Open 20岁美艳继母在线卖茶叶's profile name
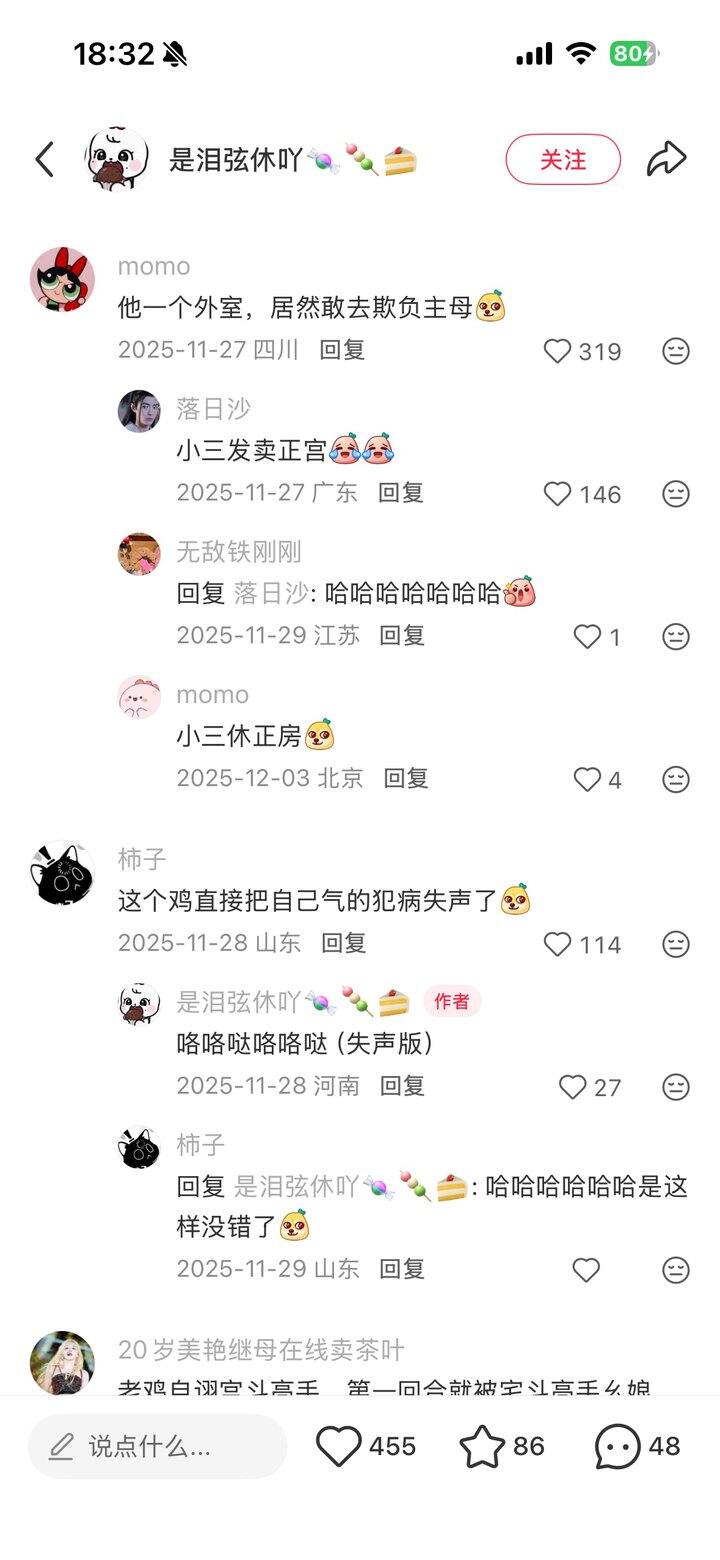The width and height of the screenshot is (720, 1560). coord(261,1350)
